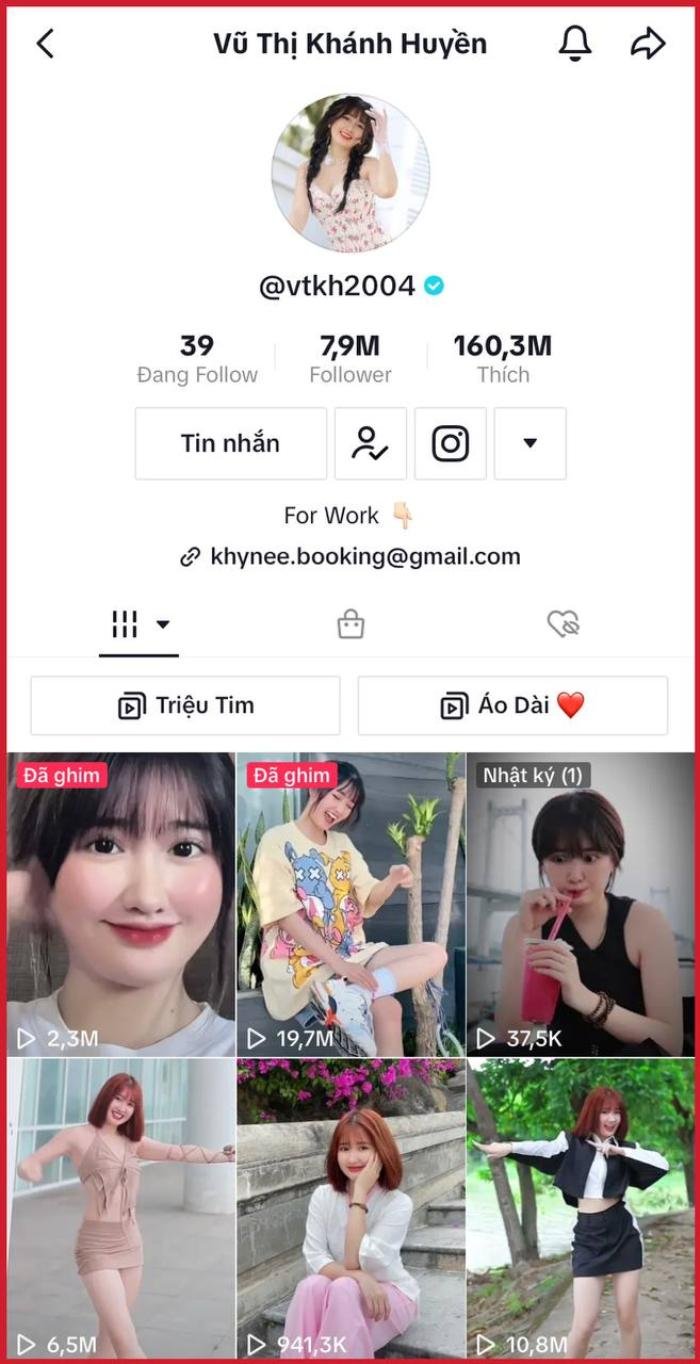Play the pinned video with 2,3M views
The width and height of the screenshot is (700, 1364).
click(121, 905)
